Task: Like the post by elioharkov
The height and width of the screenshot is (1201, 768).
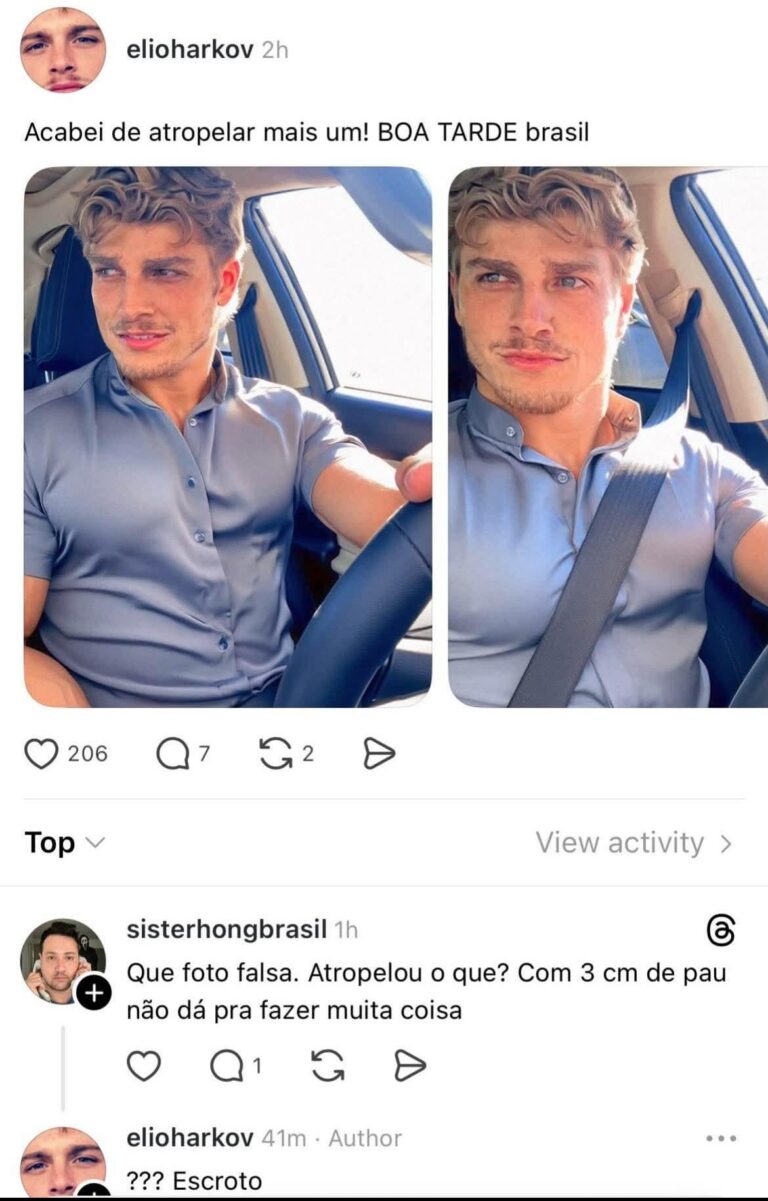Action: coord(42,754)
